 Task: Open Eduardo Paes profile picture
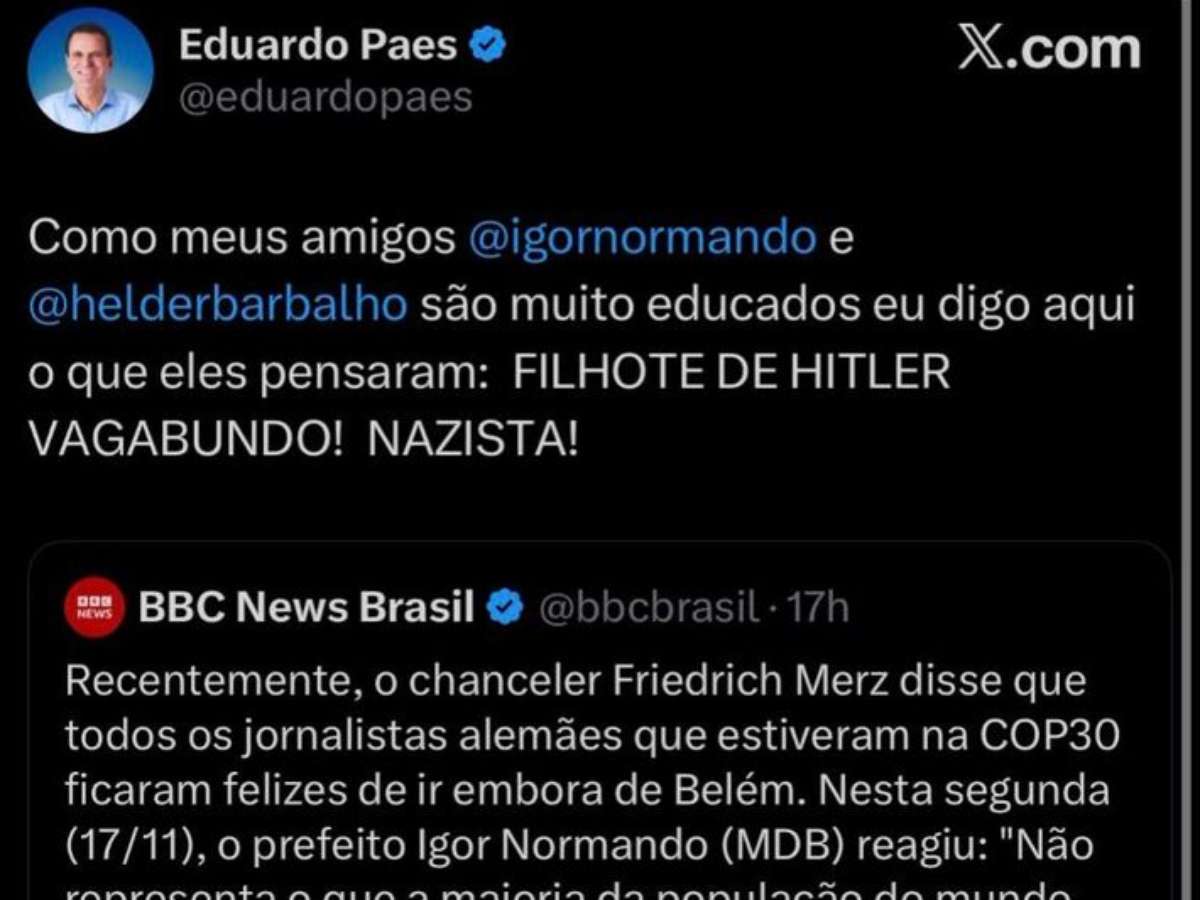coord(90,70)
